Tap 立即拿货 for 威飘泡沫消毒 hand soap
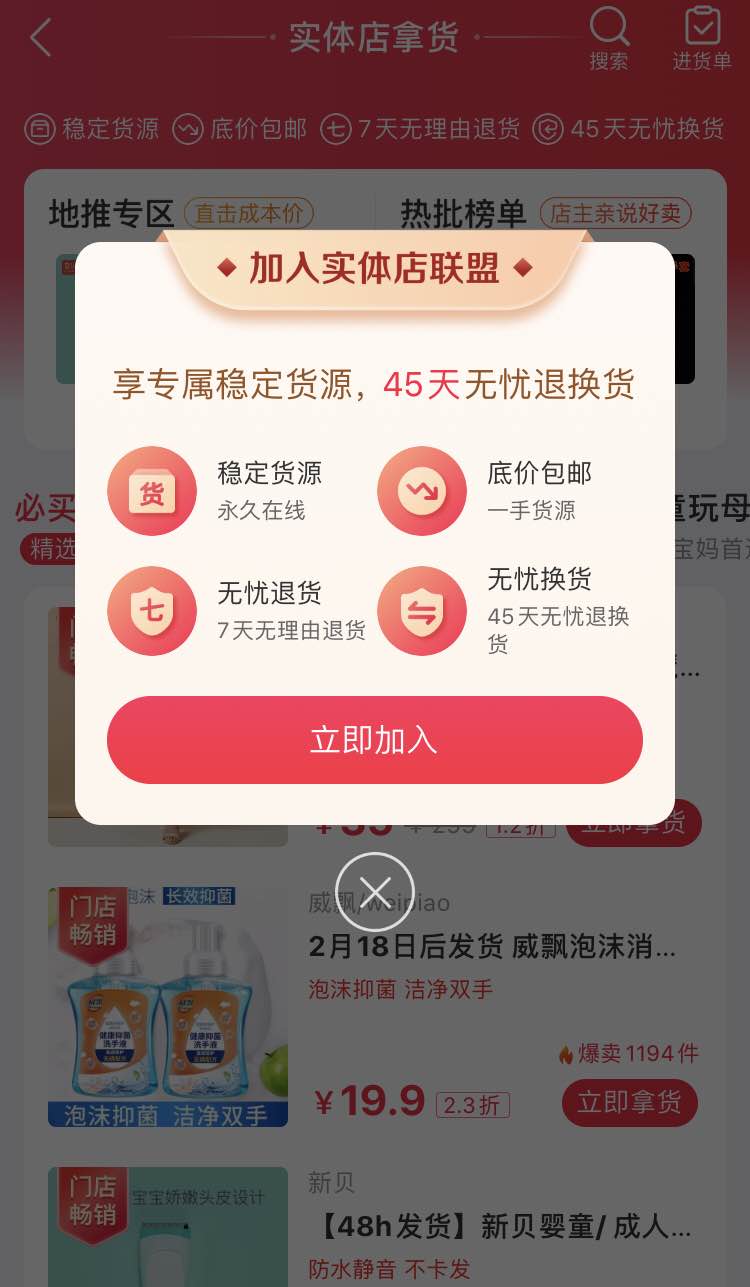750x1287 pixels. pos(629,1102)
